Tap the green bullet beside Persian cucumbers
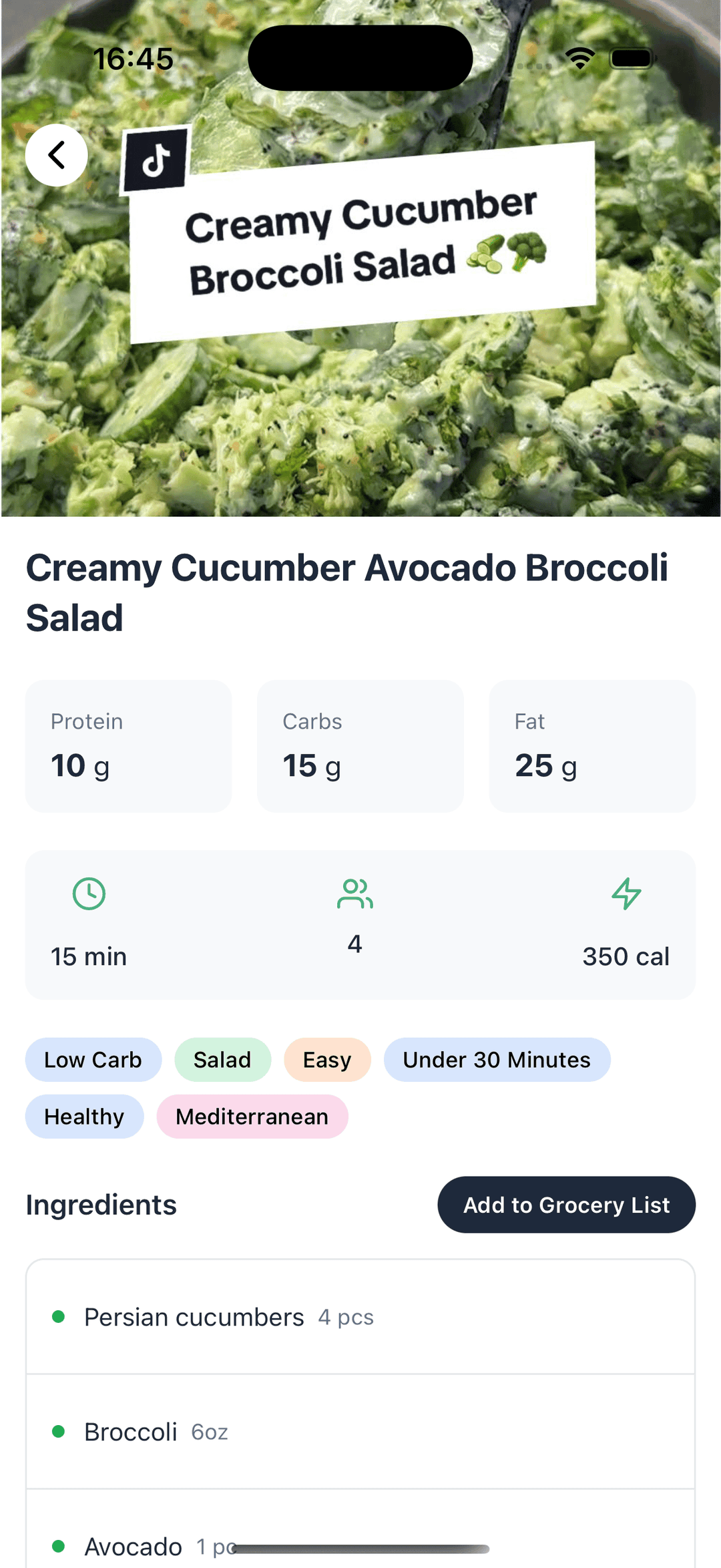721x1568 pixels. click(x=59, y=1316)
